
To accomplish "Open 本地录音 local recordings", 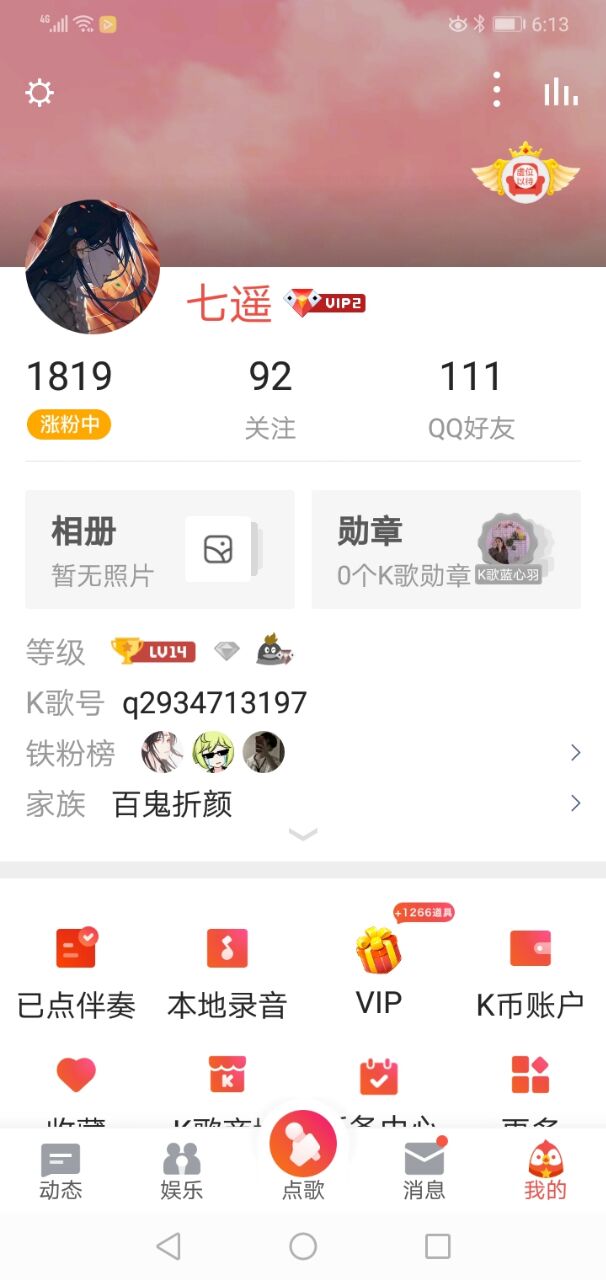I will click(x=227, y=972).
